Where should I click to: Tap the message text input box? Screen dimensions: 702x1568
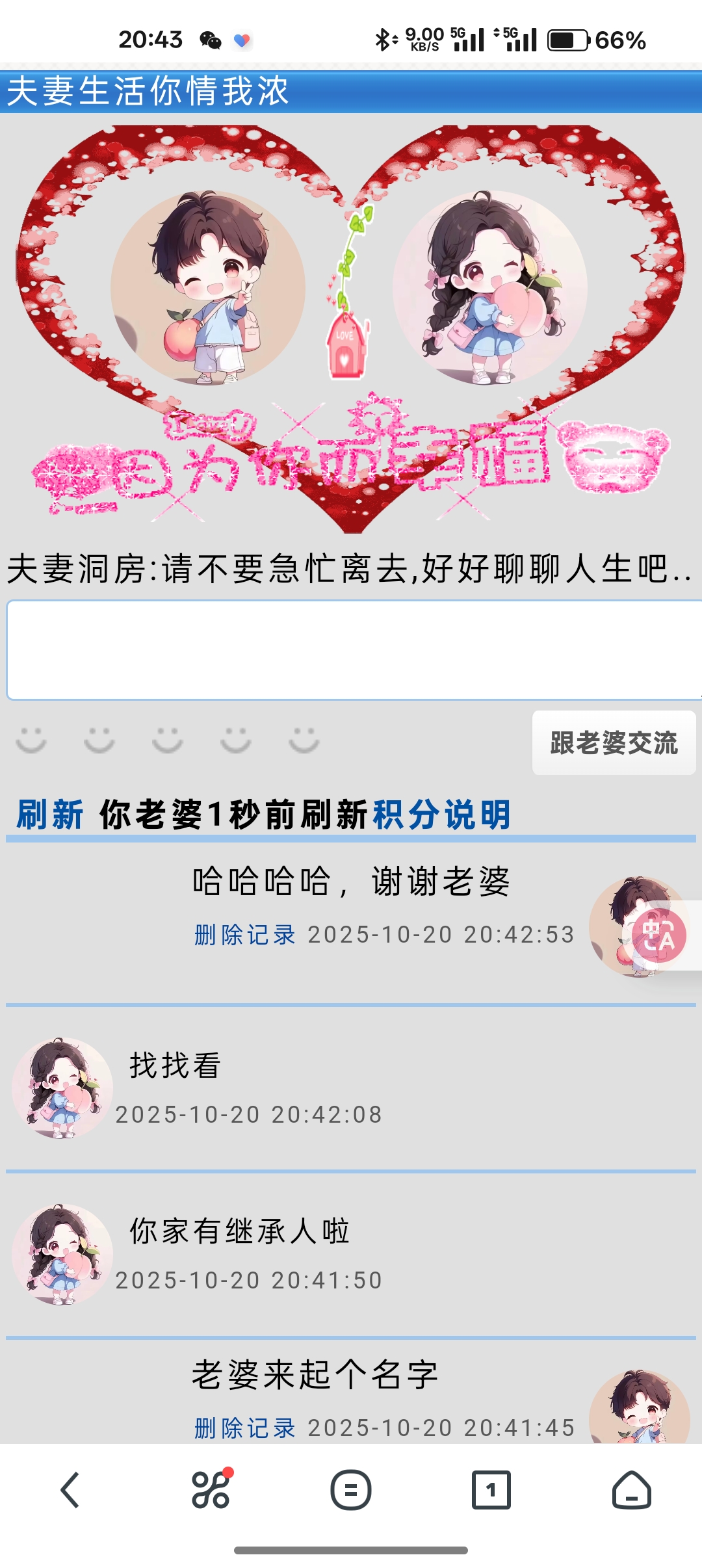pyautogui.click(x=351, y=650)
